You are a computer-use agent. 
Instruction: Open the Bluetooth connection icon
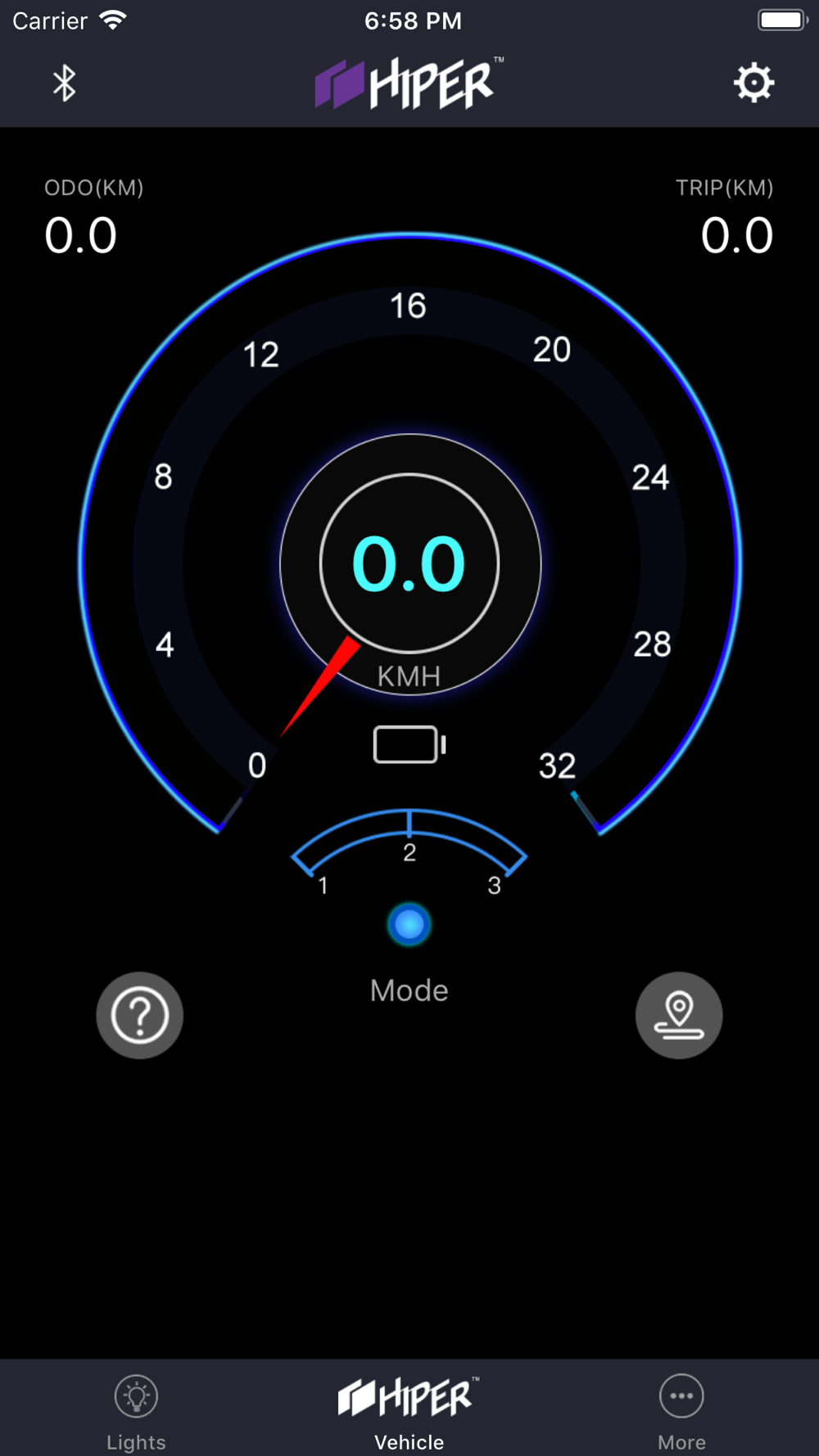(65, 83)
